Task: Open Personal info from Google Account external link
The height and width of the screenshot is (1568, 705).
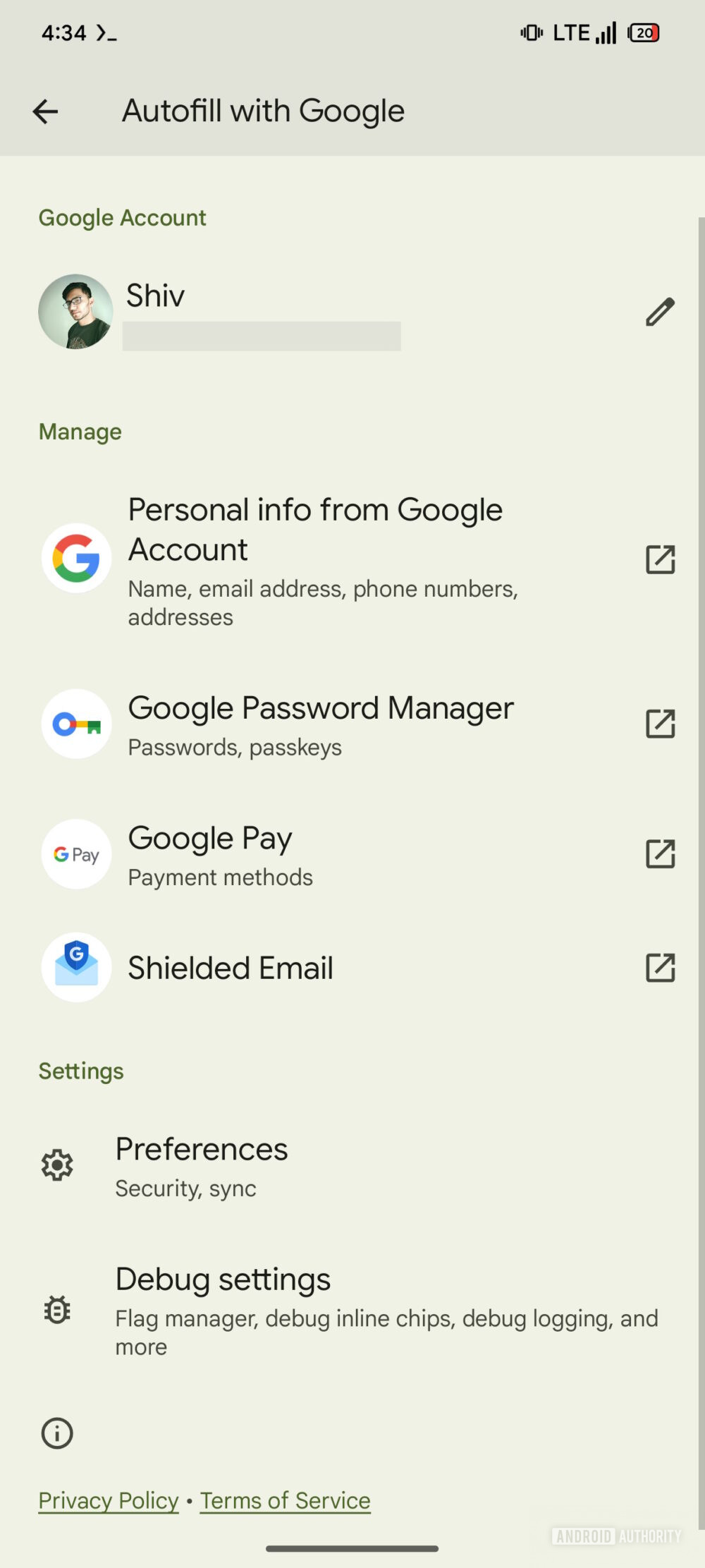Action: 661,559
